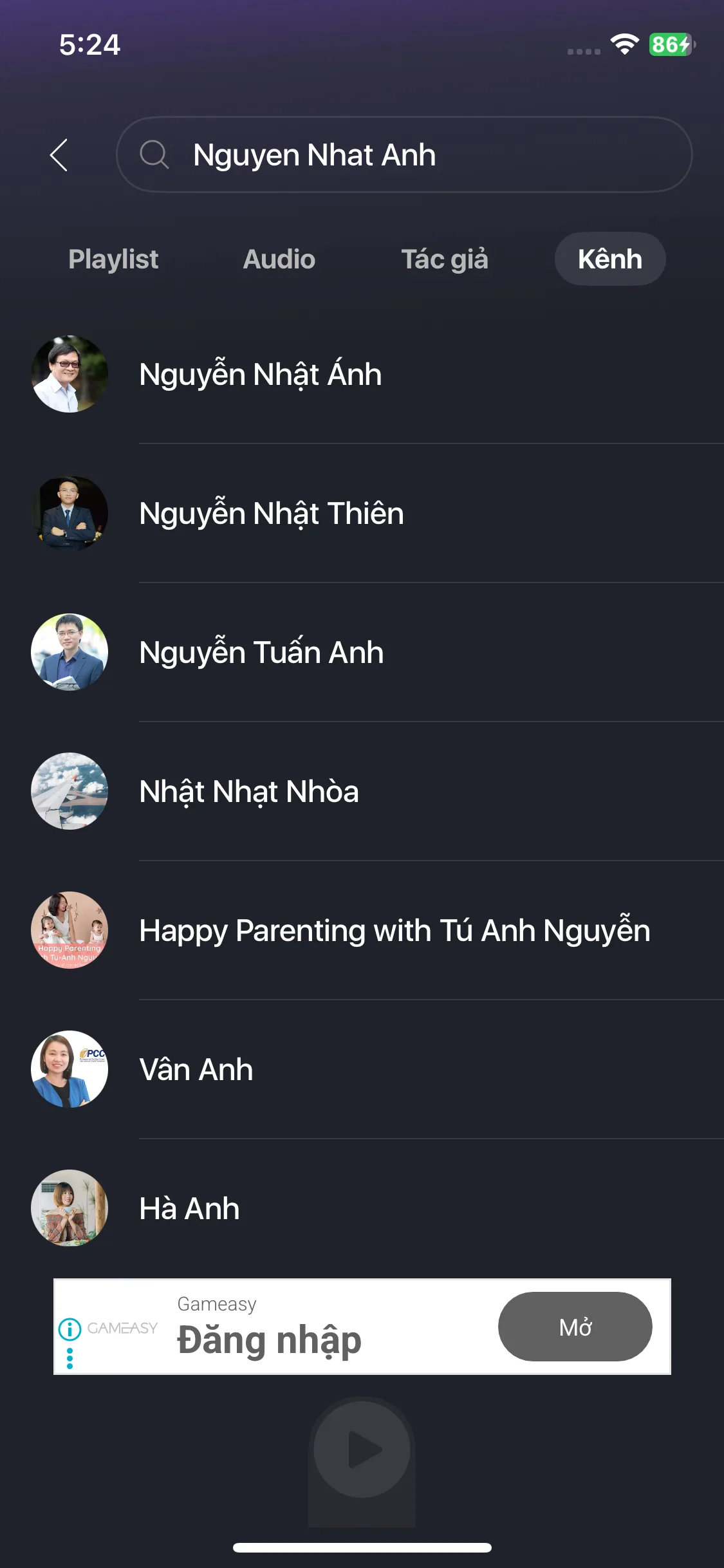The height and width of the screenshot is (1568, 724).
Task: Open the Nguyễn Tuấn Anh channel
Action: (x=261, y=653)
